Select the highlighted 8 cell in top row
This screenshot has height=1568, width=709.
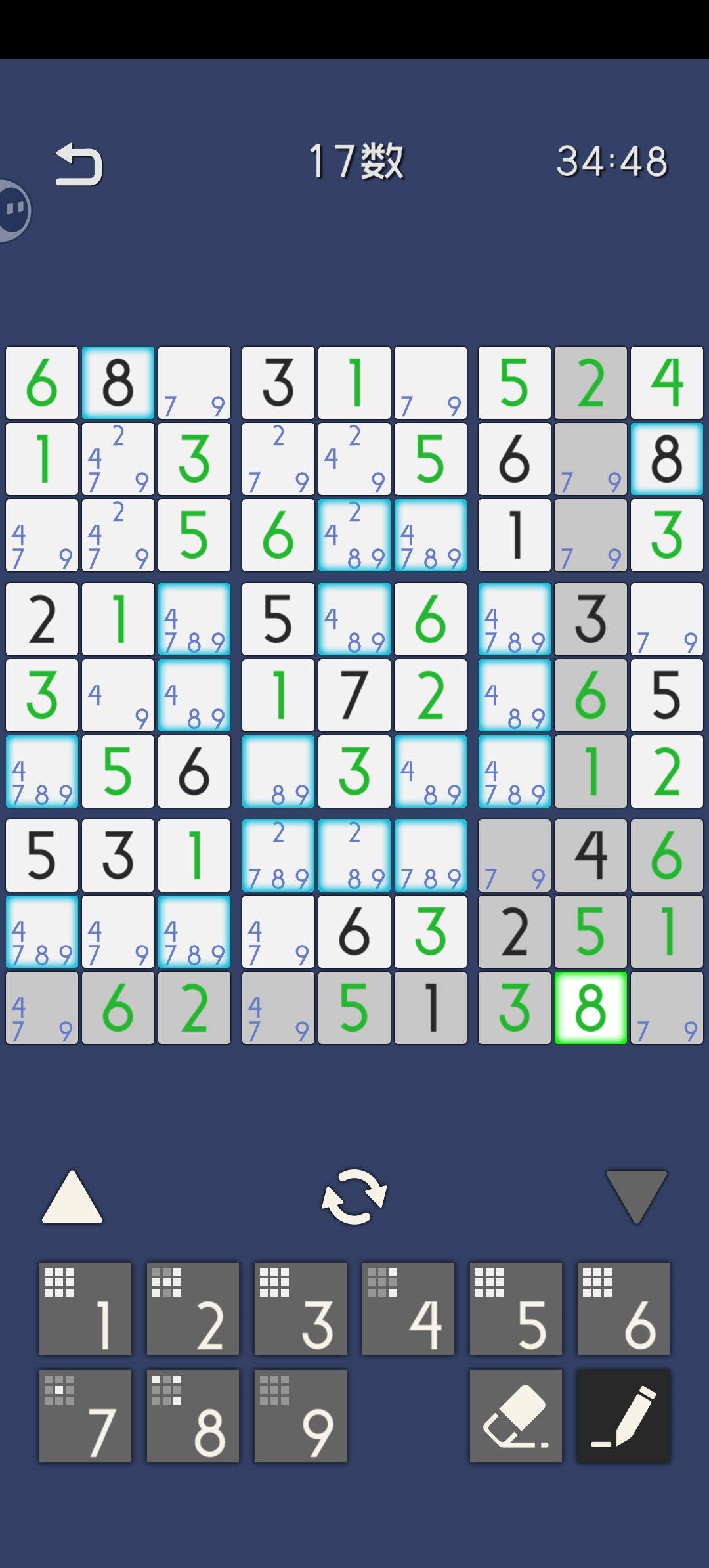(118, 383)
